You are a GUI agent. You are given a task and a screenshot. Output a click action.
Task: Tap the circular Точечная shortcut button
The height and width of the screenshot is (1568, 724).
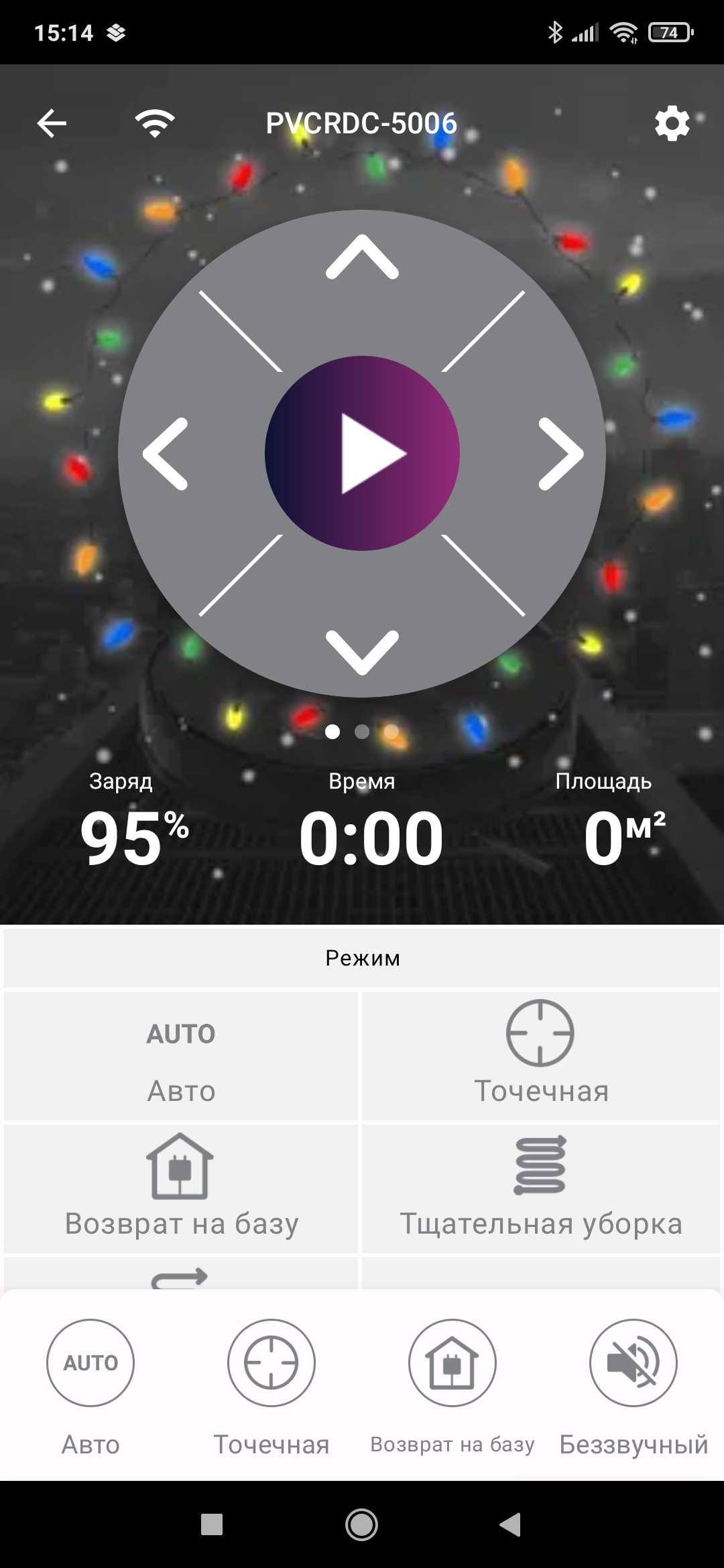[271, 1363]
